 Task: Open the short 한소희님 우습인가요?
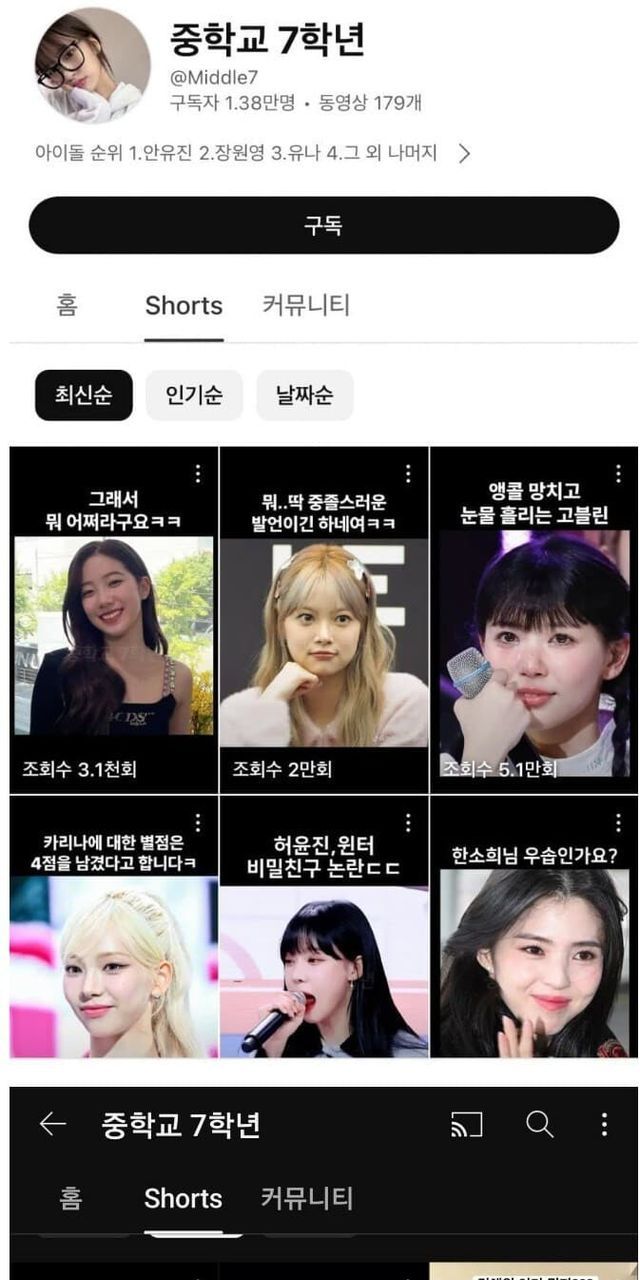click(534, 927)
